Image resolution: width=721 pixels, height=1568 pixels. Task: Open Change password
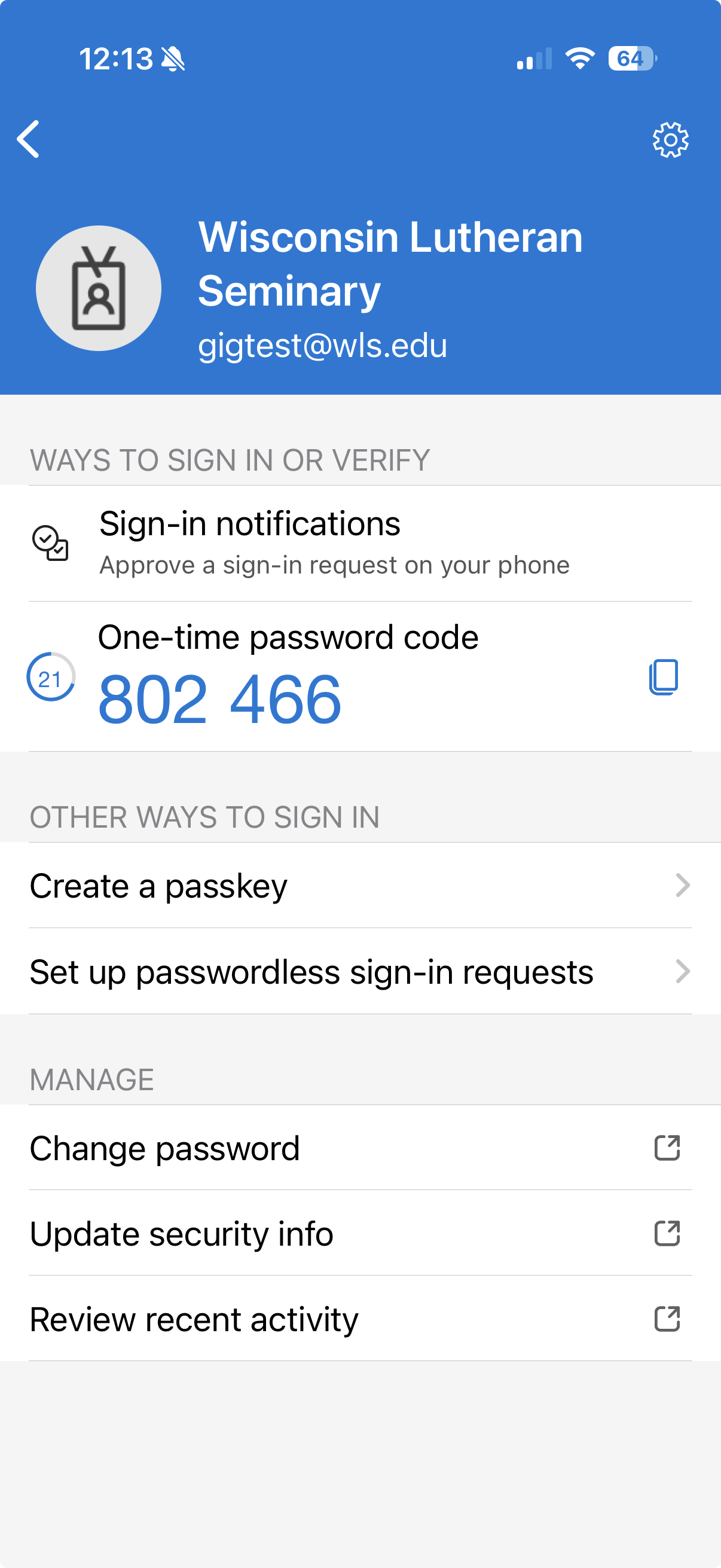pyautogui.click(x=360, y=1148)
